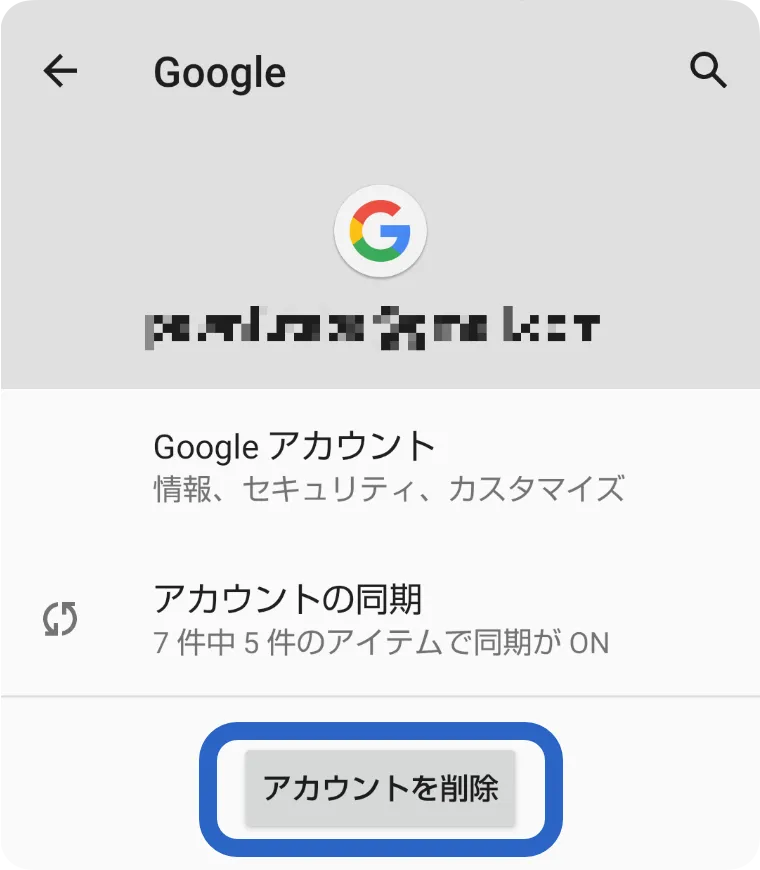Open the search magnifier icon
The image size is (760, 870).
point(708,71)
